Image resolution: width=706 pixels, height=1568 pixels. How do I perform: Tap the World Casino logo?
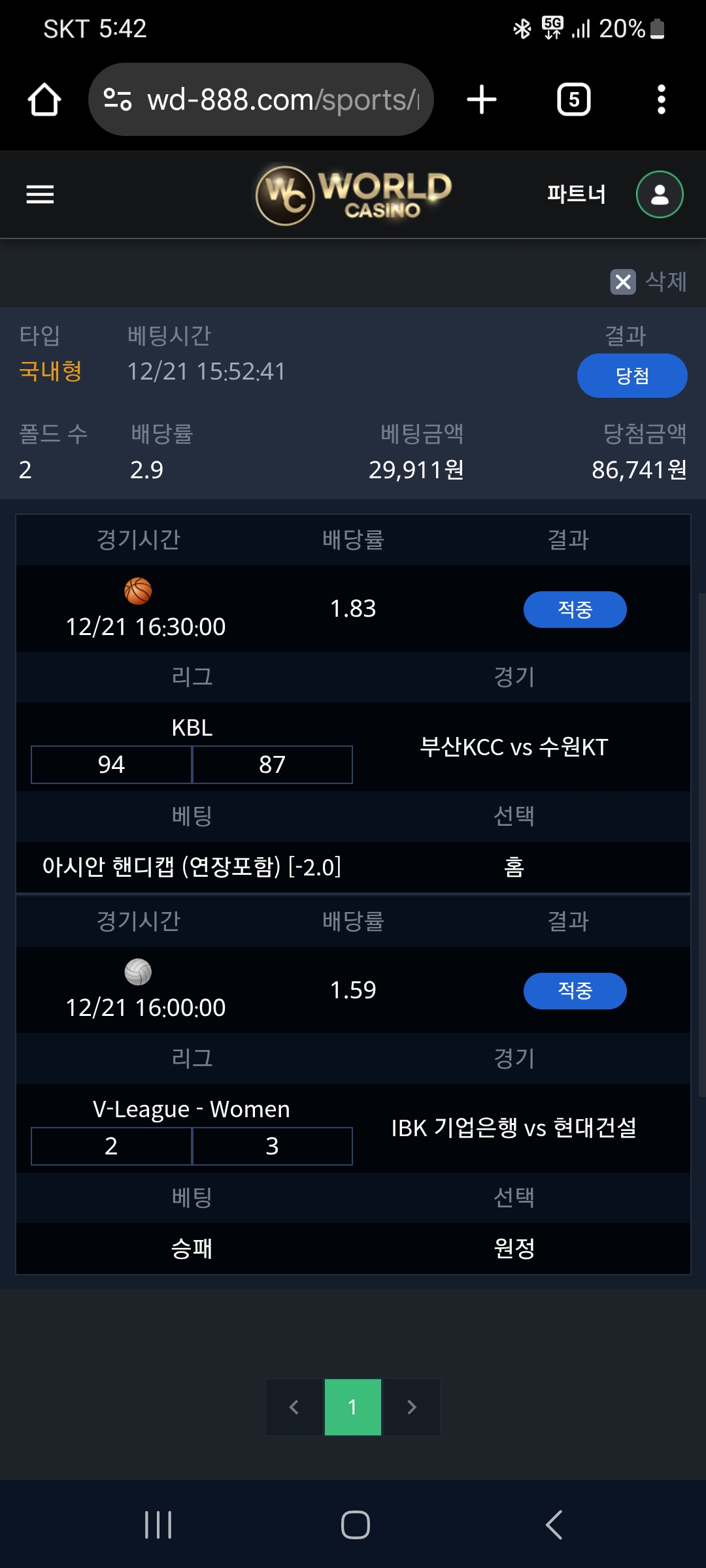tap(353, 194)
